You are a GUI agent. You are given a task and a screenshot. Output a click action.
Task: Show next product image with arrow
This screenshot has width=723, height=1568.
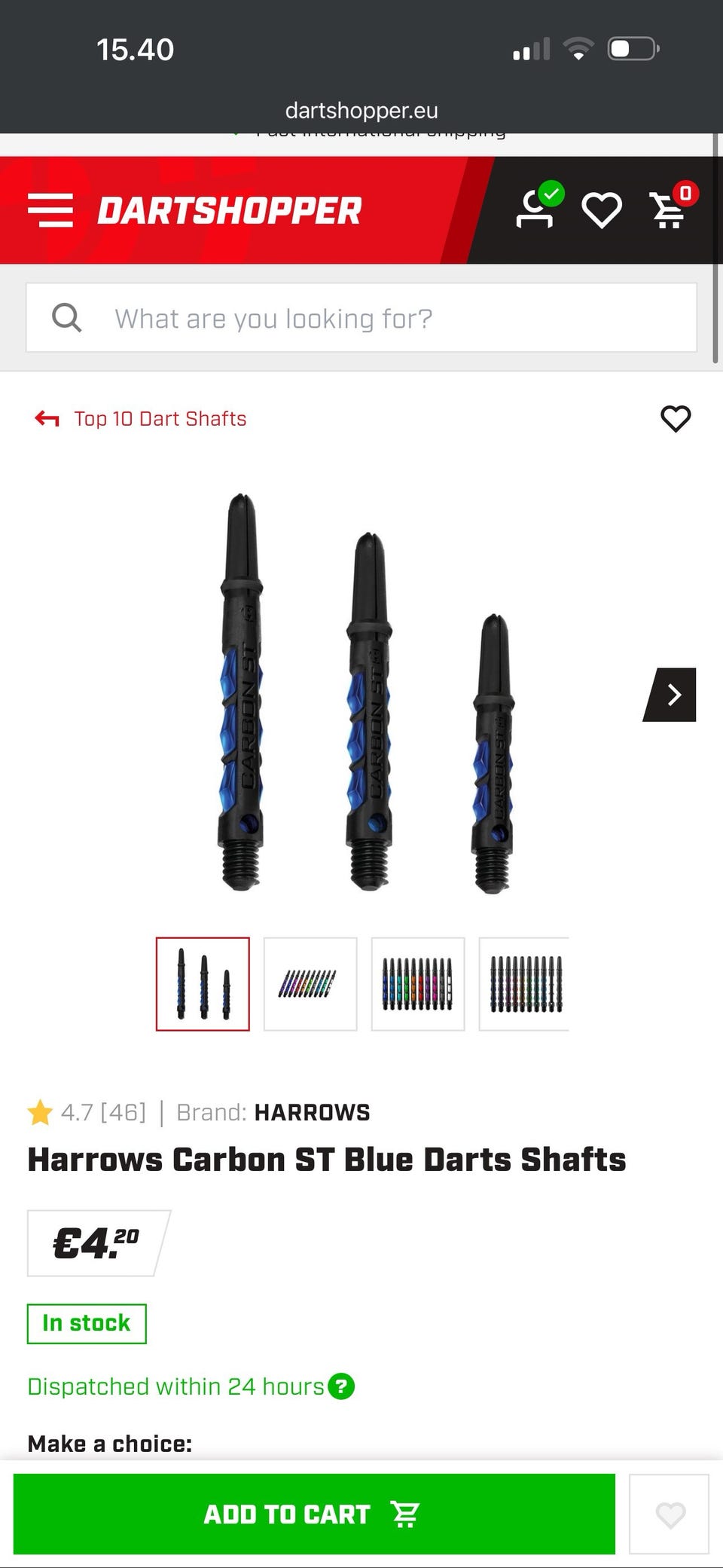point(670,695)
